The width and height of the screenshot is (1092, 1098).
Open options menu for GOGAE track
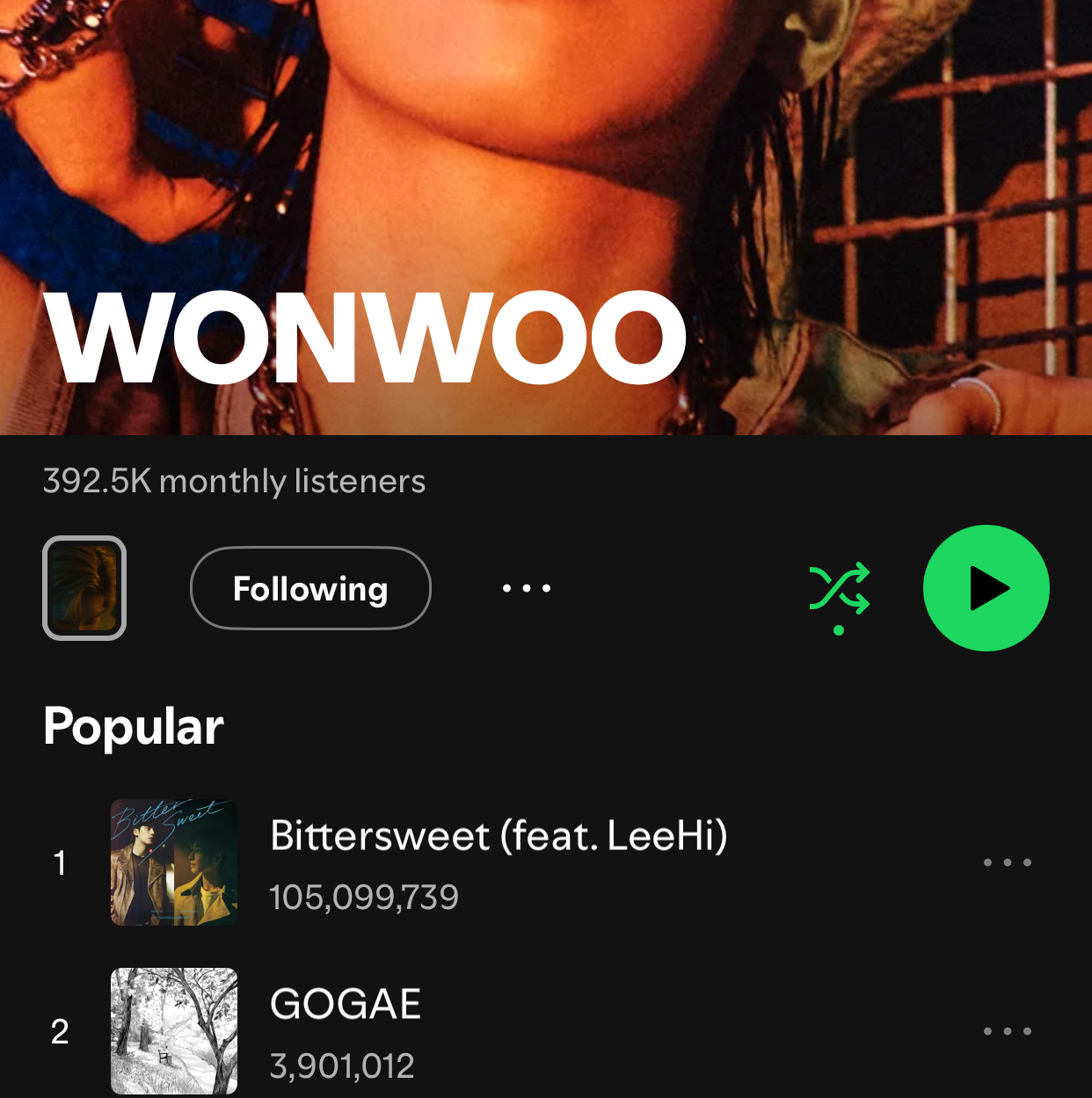tap(1008, 1031)
